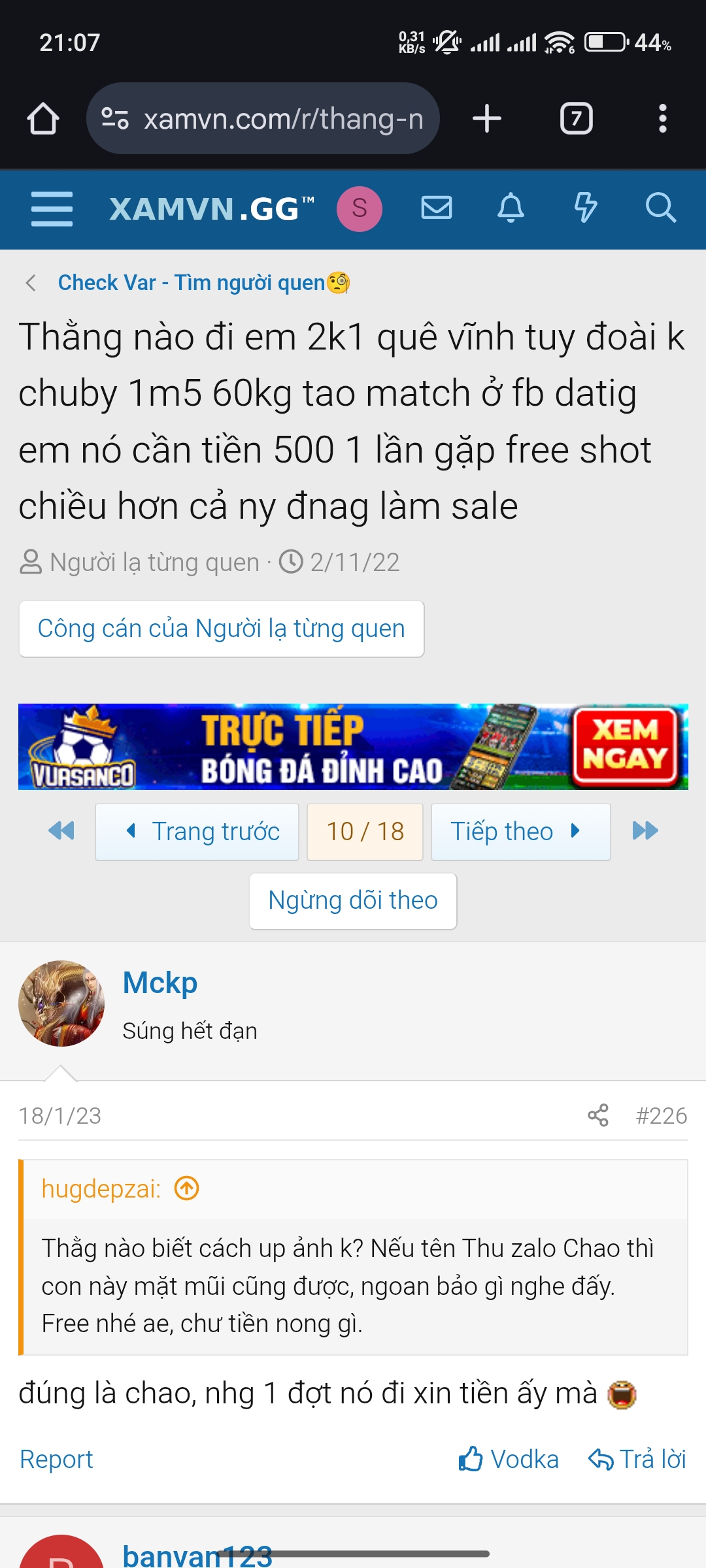Screen dimensions: 706x1568
Task: Open the notifications bell
Action: [x=511, y=209]
